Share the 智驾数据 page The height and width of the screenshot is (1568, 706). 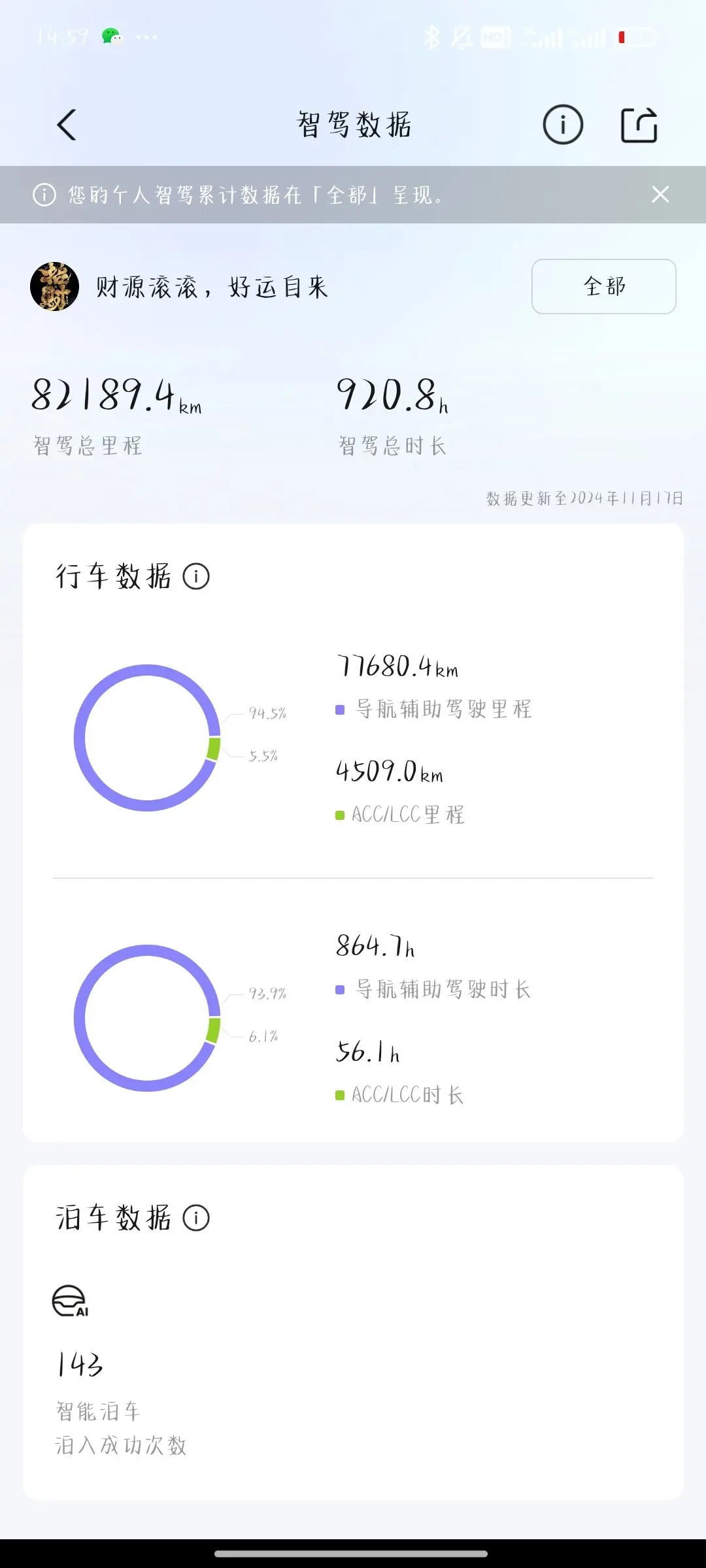pyautogui.click(x=639, y=124)
